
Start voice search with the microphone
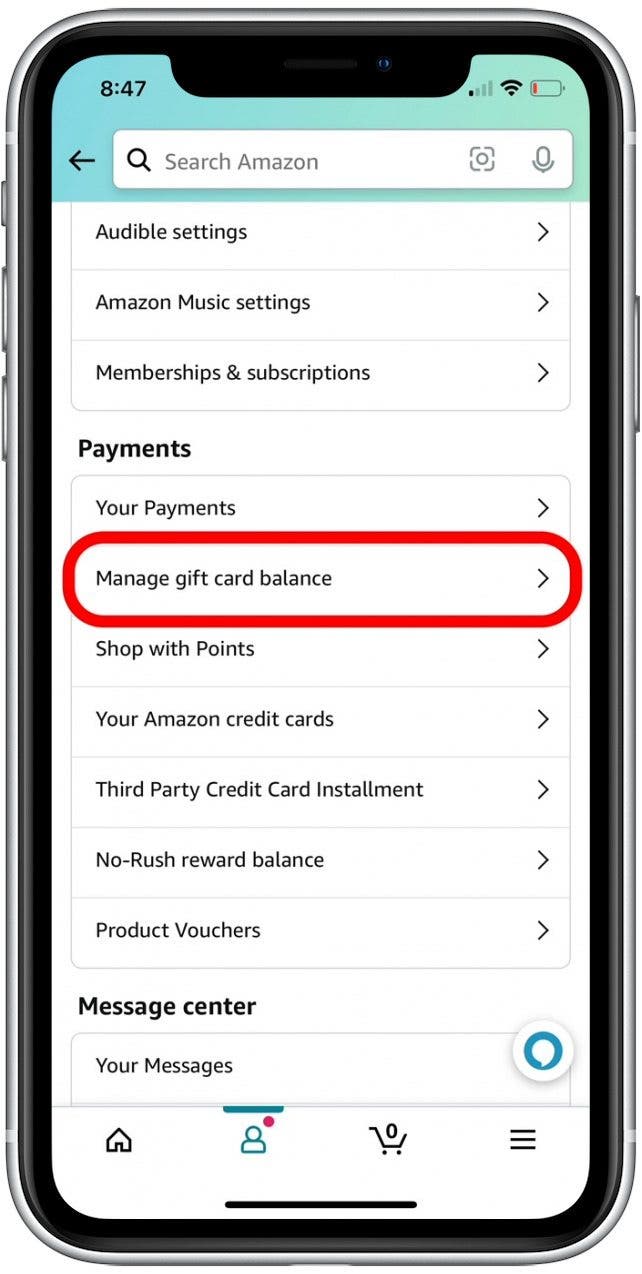pos(543,160)
